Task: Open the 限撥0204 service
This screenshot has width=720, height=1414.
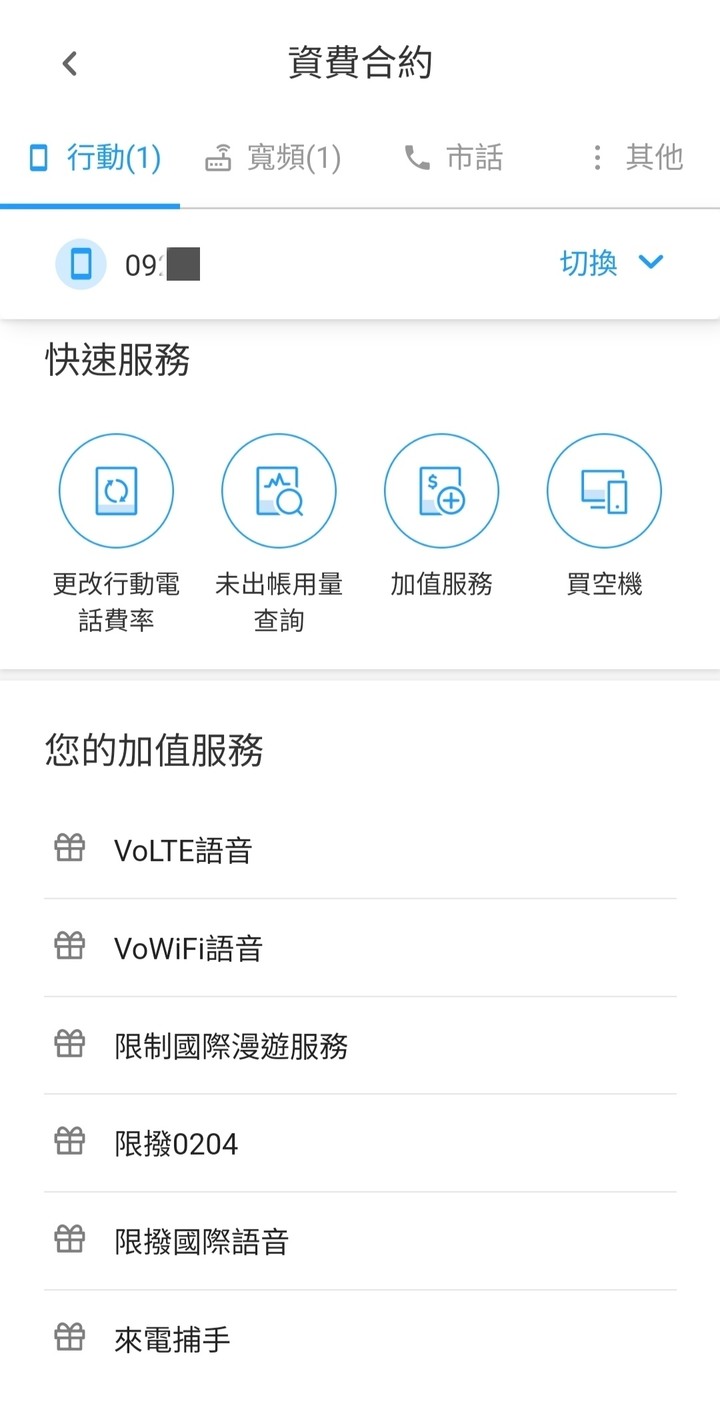Action: tap(360, 1143)
